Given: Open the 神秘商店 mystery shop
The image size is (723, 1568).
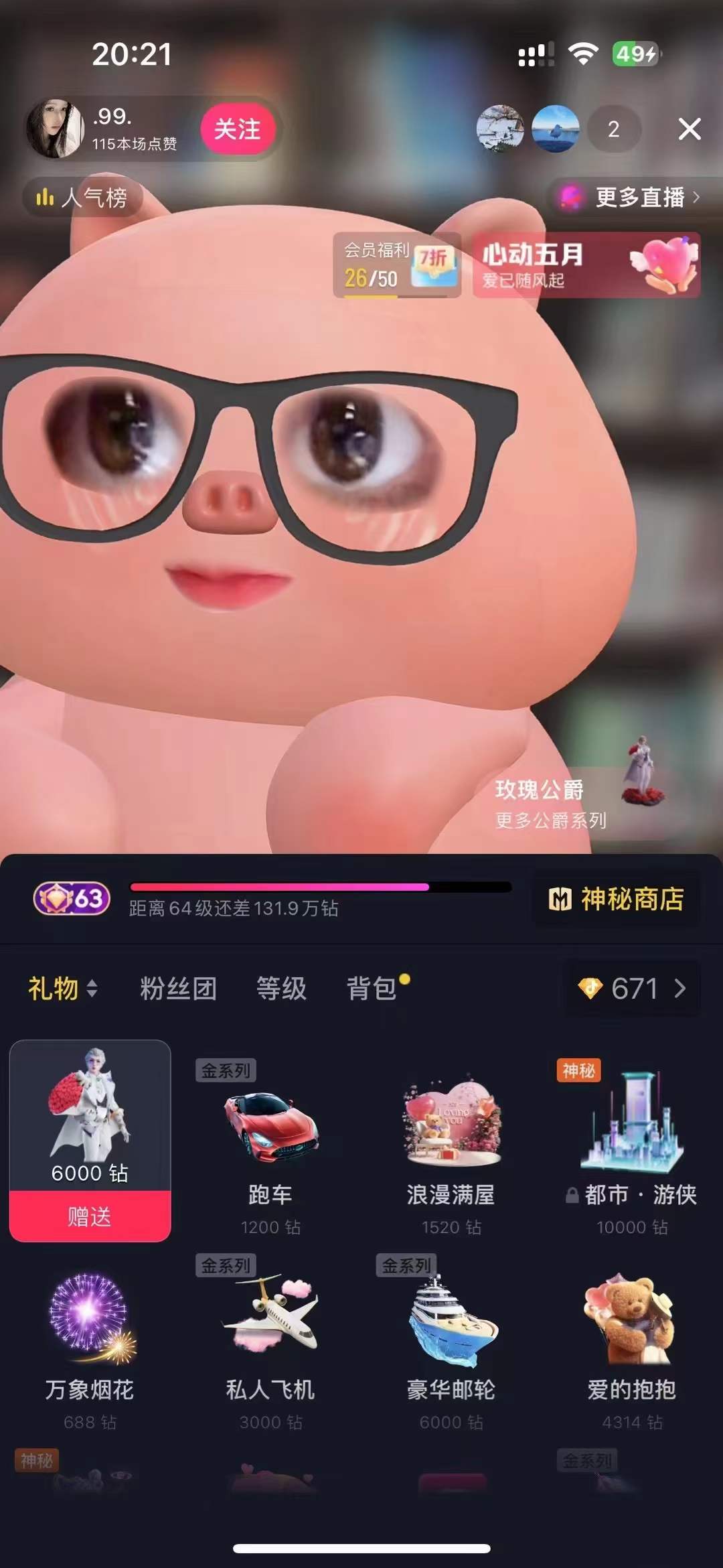Looking at the screenshot, I should tap(616, 899).
